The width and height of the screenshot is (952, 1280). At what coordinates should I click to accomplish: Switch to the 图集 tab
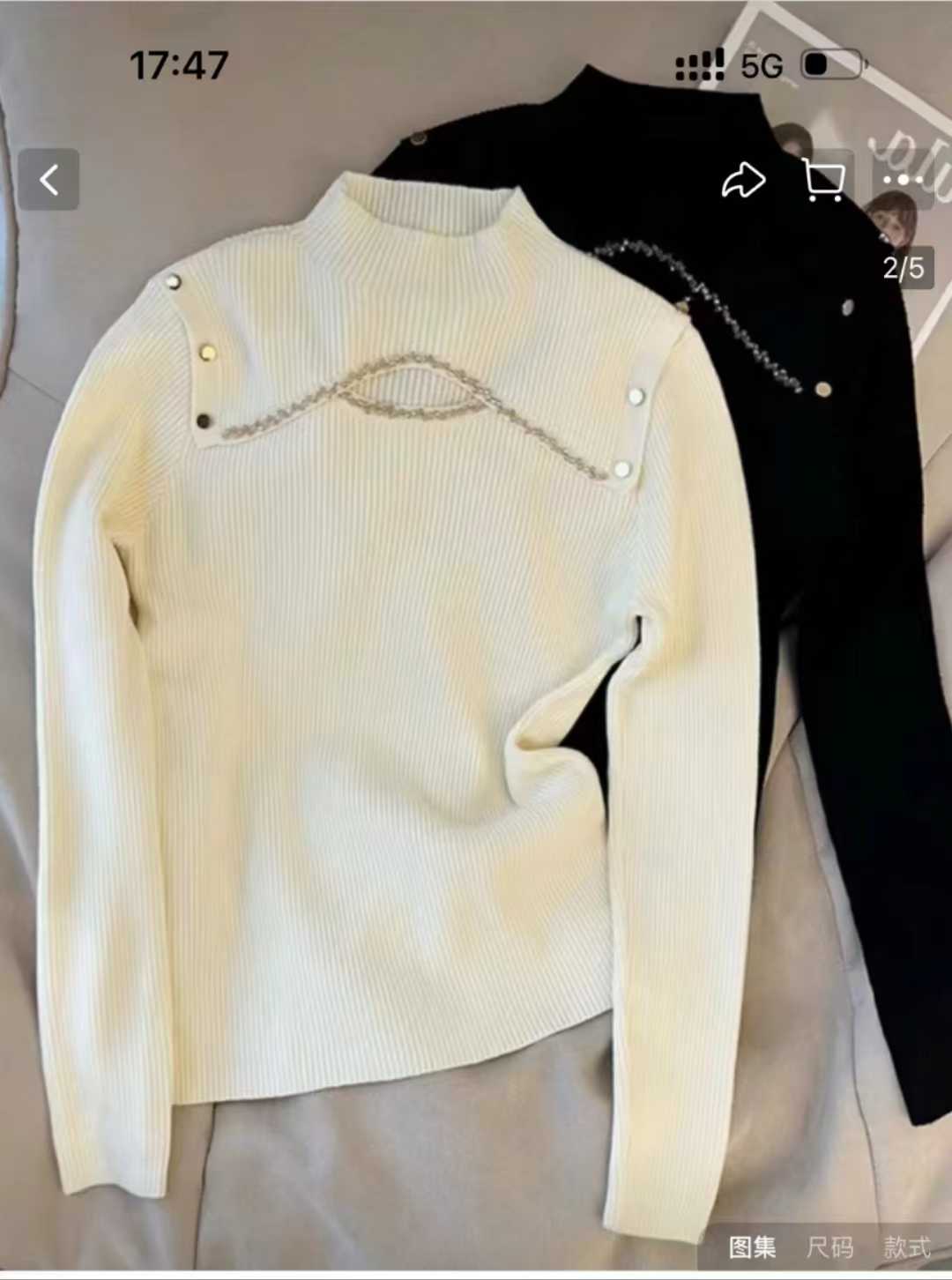752,1247
